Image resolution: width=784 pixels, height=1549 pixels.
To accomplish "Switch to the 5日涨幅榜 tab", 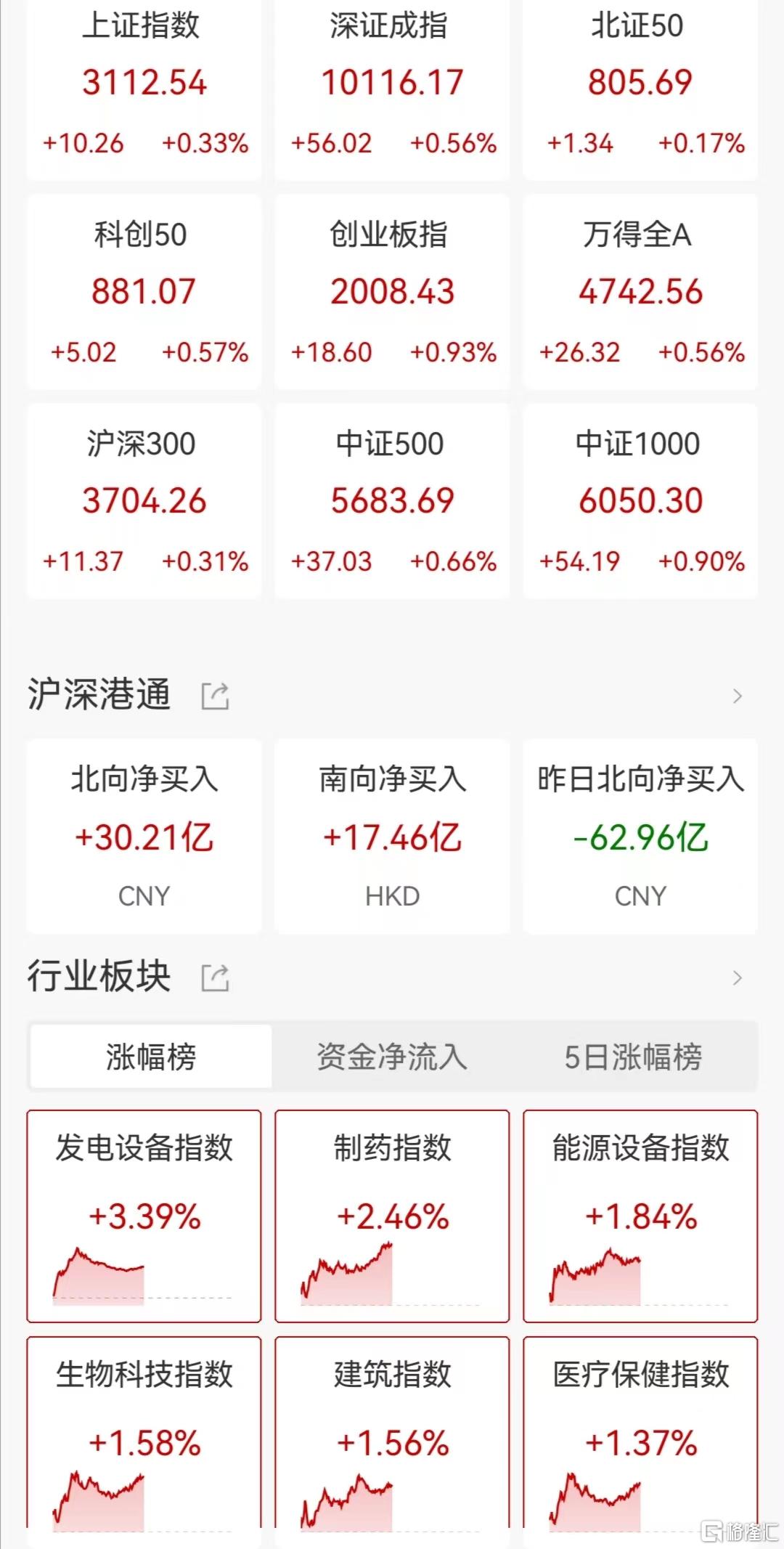I will (x=634, y=1057).
